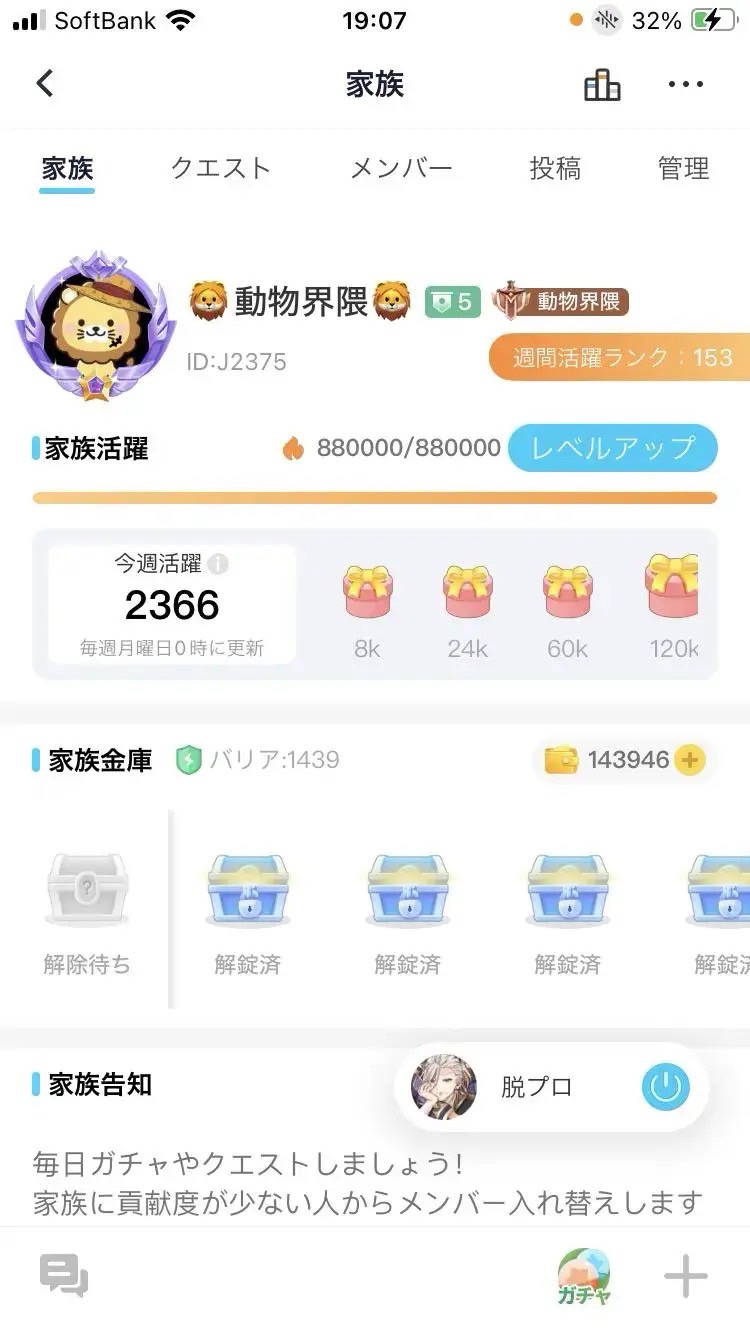Go back from the 家族 page

pyautogui.click(x=45, y=84)
